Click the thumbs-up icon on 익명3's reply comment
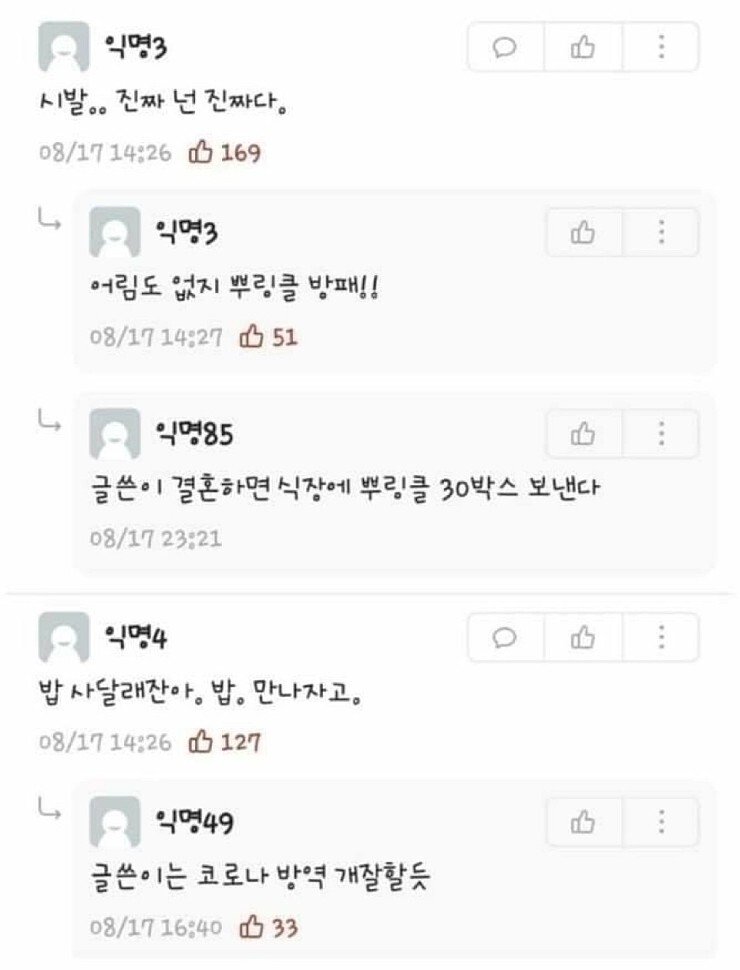Screen dimensions: 740x970 pos(585,234)
